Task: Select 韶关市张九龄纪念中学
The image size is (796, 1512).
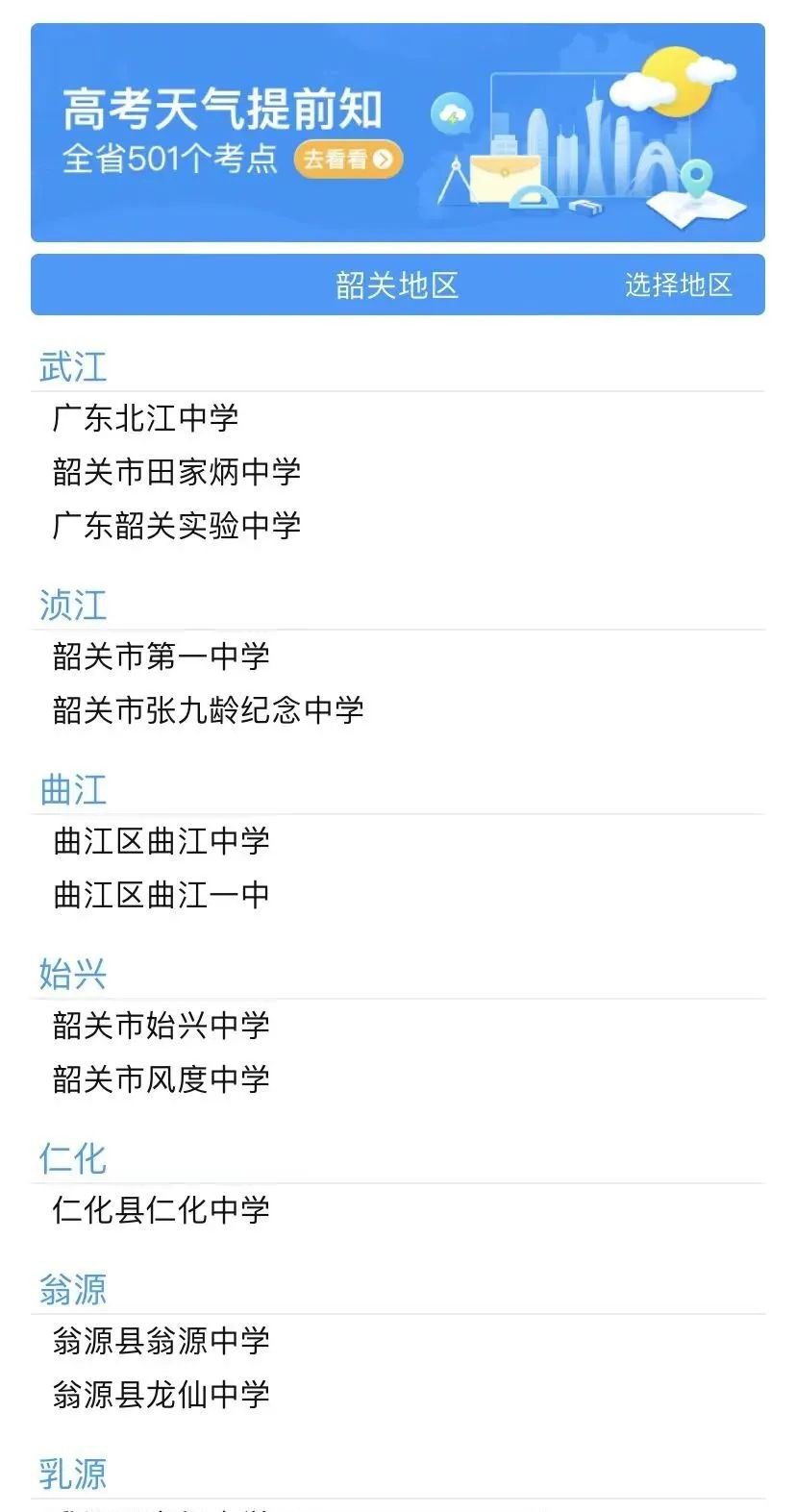Action: [x=208, y=710]
